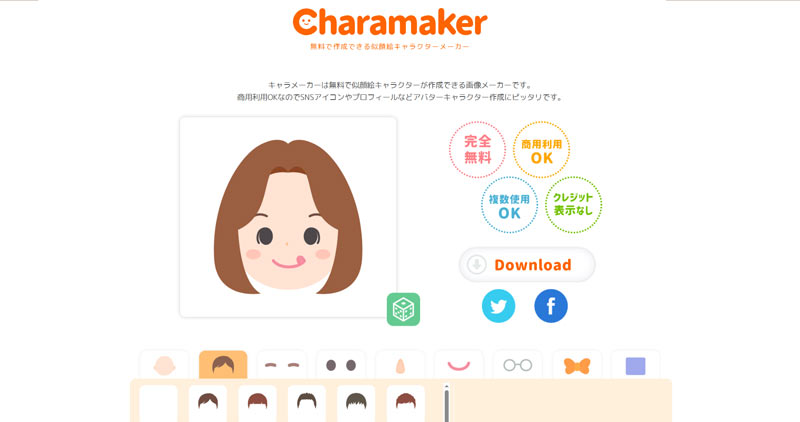The width and height of the screenshot is (800, 422).
Task: Switch to the mouth tab
Action: [x=459, y=365]
